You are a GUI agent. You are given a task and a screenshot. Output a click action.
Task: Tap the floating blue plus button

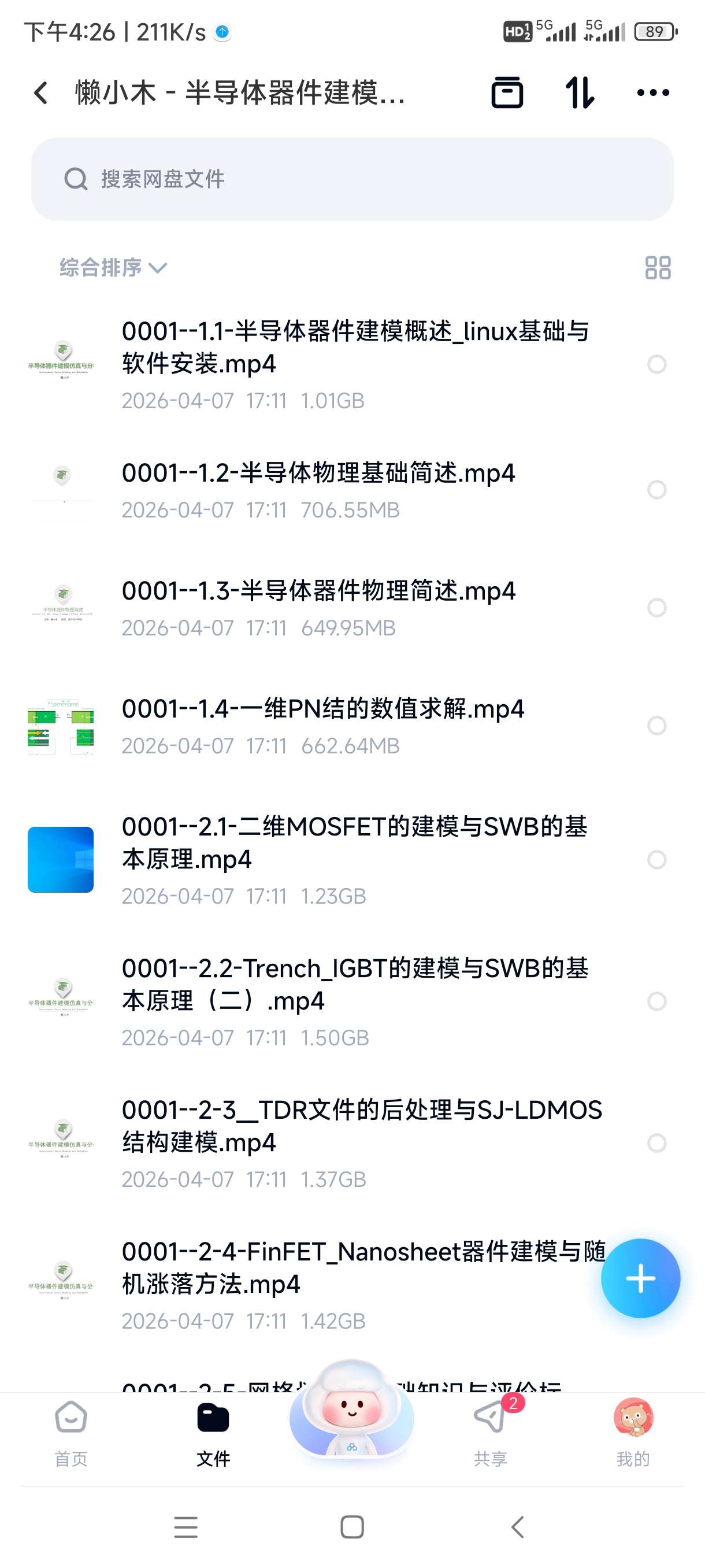(x=640, y=1279)
